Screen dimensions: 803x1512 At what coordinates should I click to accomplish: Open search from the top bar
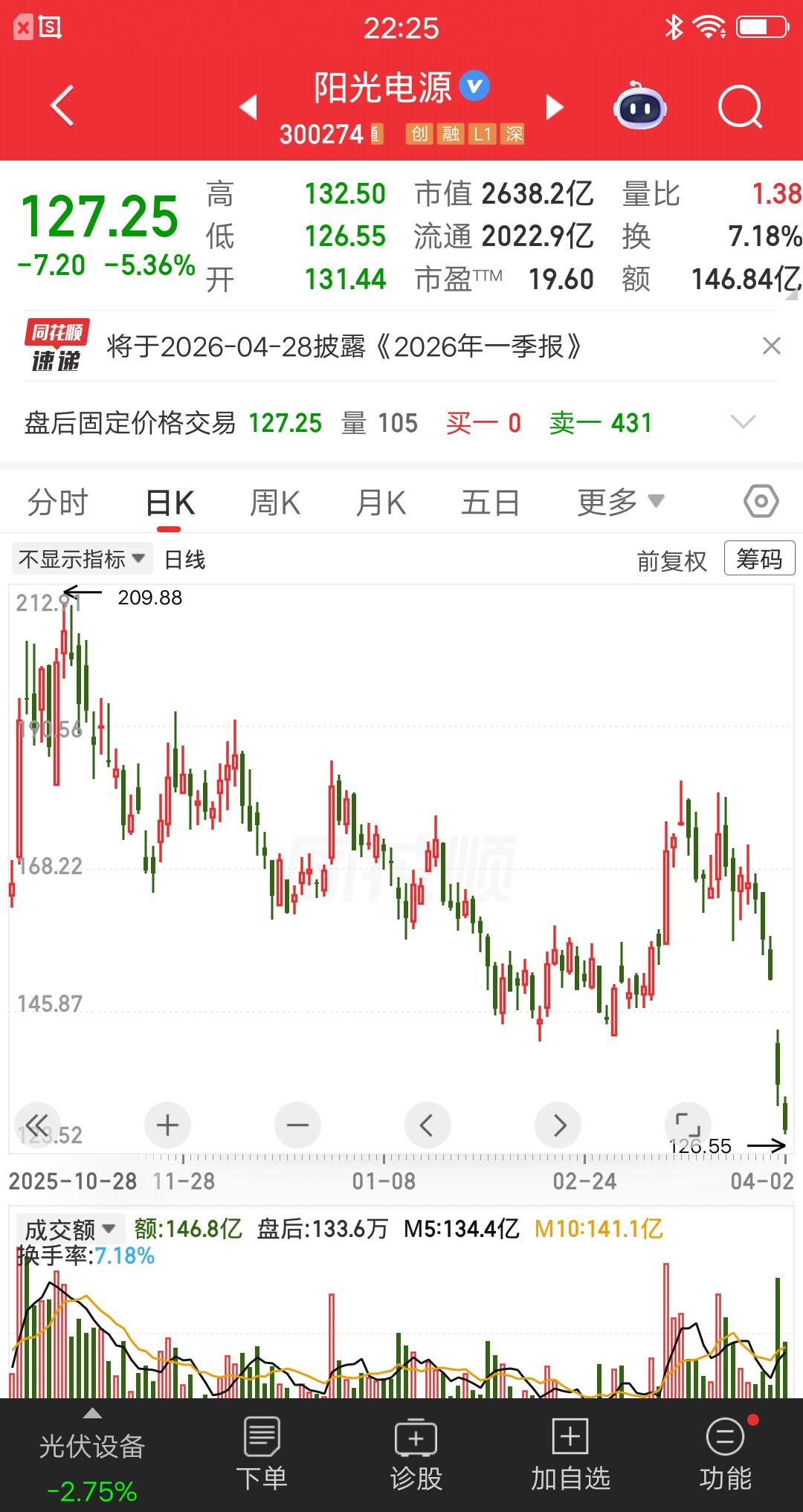[735, 106]
